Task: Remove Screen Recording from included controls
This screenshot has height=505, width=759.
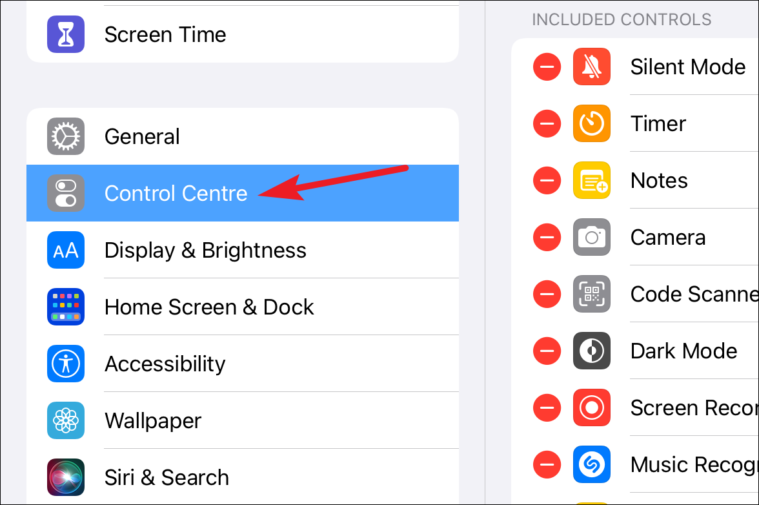Action: click(546, 408)
